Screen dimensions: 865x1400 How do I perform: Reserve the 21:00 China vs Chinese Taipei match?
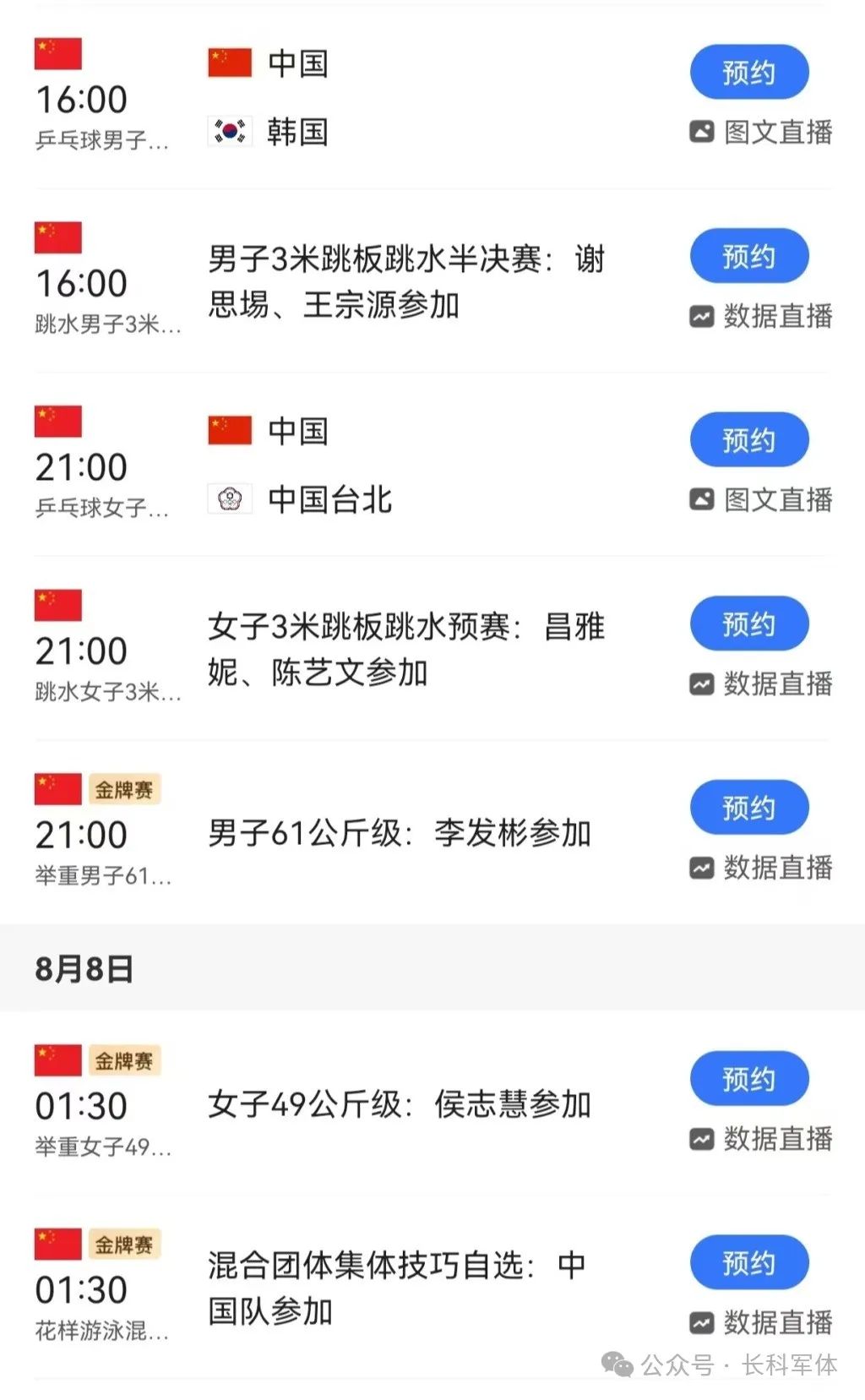749,439
